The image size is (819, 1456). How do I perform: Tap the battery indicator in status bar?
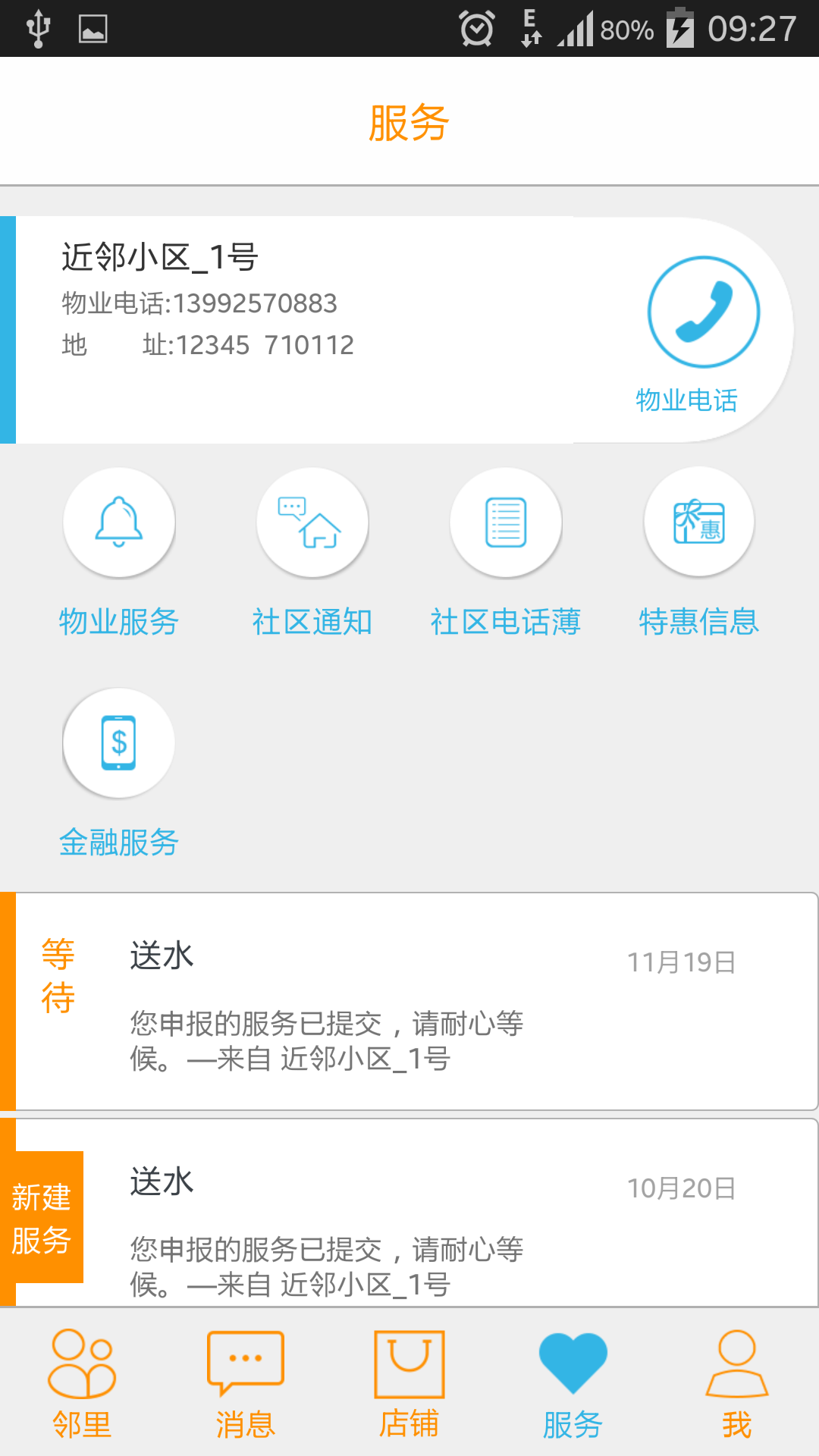pyautogui.click(x=679, y=29)
